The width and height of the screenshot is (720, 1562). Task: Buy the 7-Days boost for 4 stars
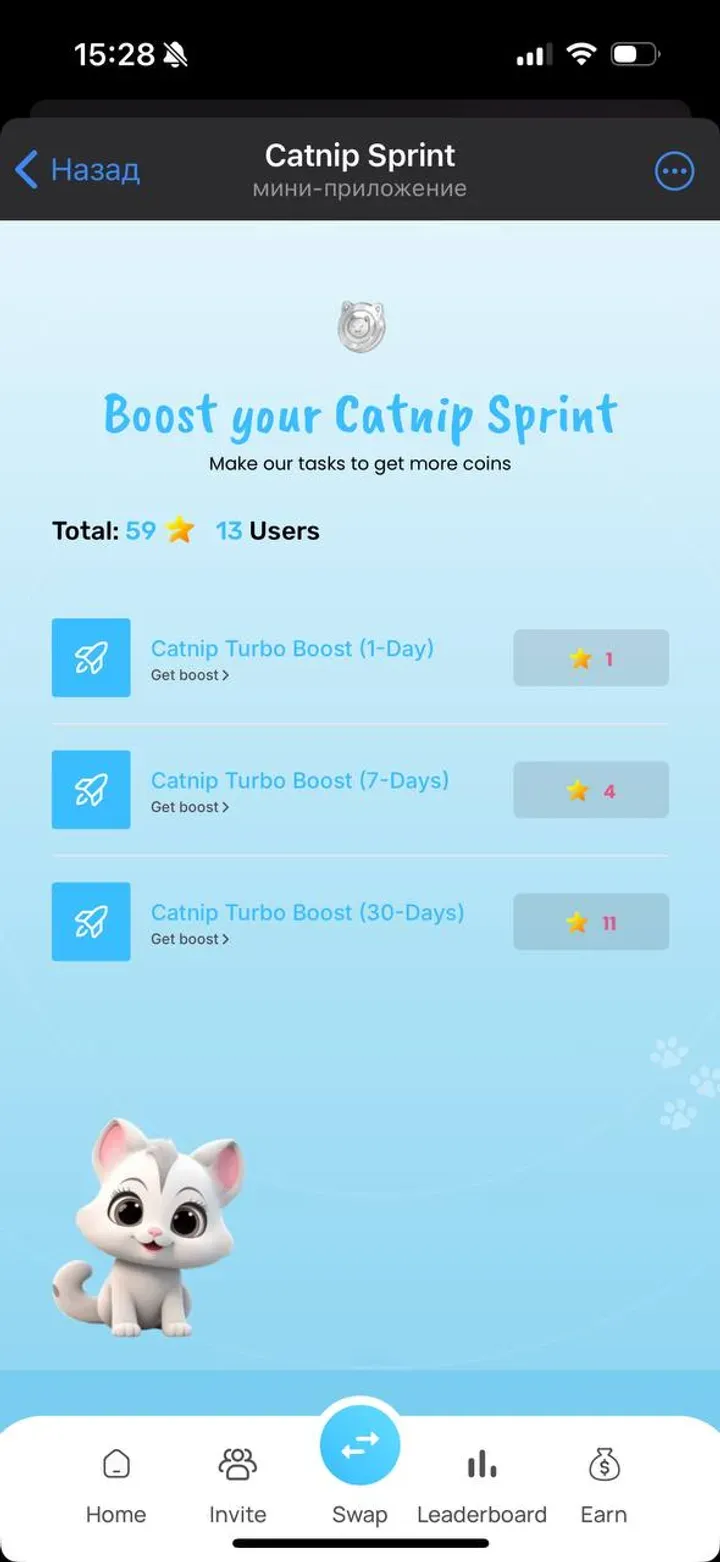coord(591,790)
